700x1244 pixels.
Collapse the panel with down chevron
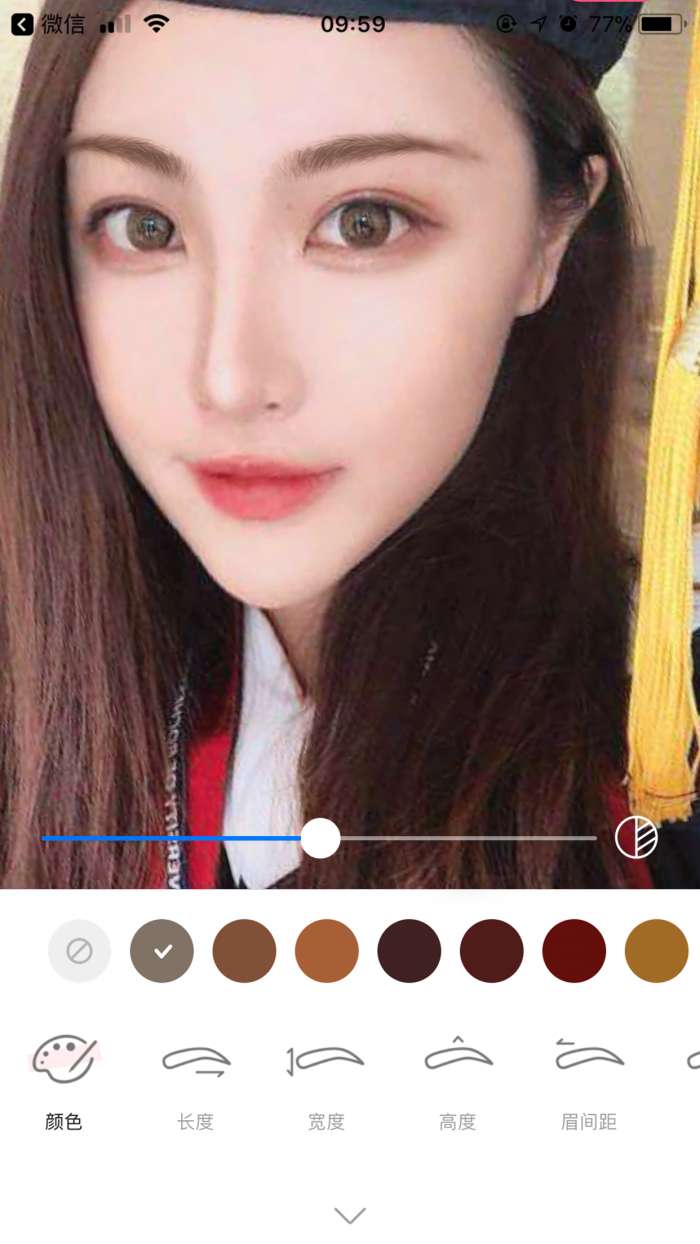(350, 1215)
